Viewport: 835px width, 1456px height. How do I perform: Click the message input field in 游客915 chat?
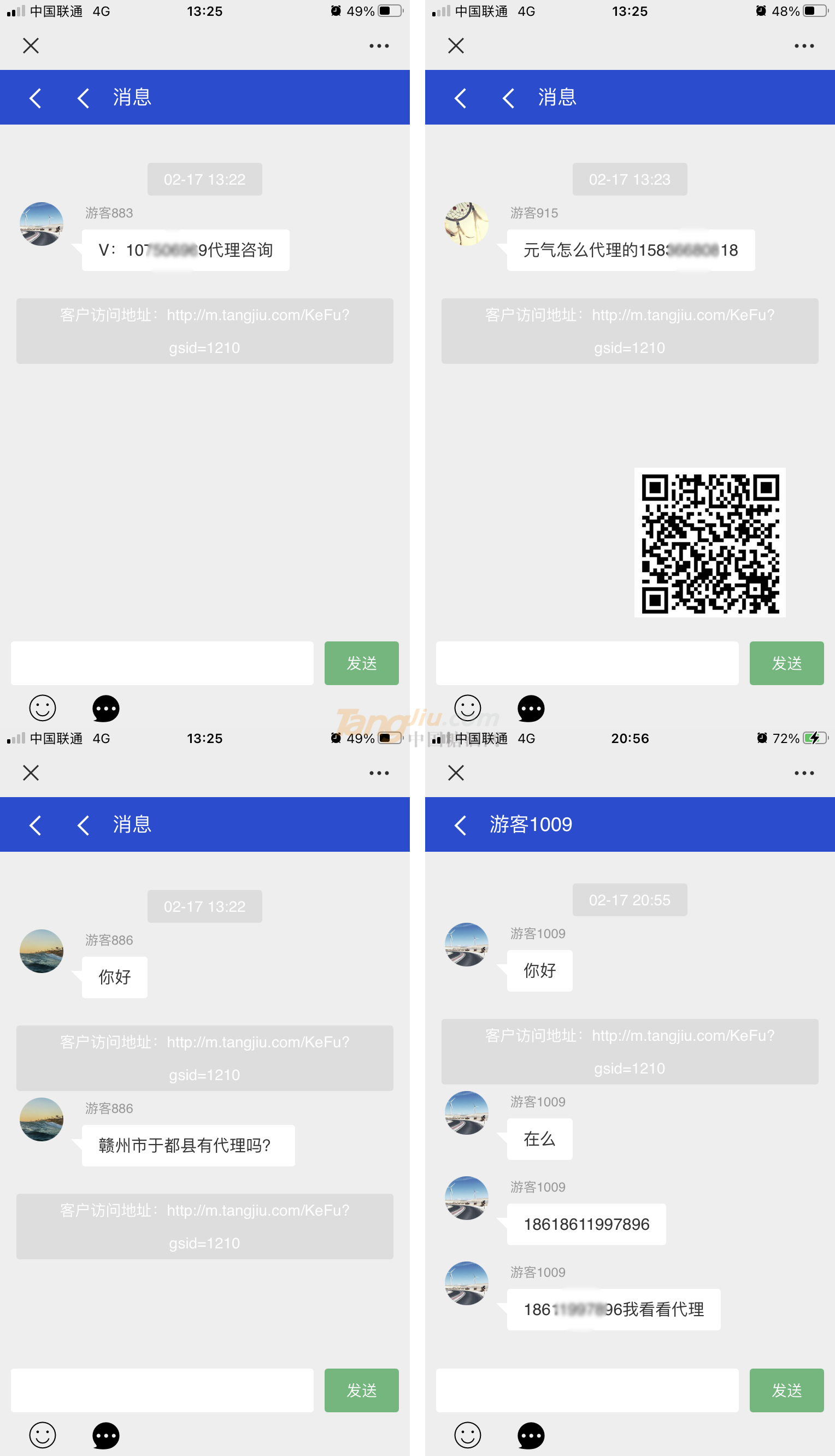pyautogui.click(x=587, y=663)
